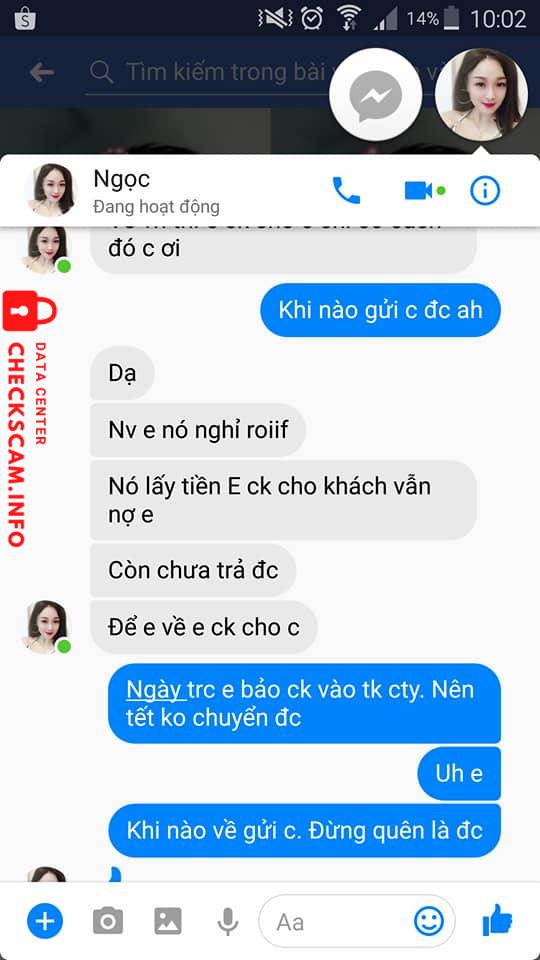Tap Ngọc's chat head avatar
This screenshot has width=540, height=960.
481,94
